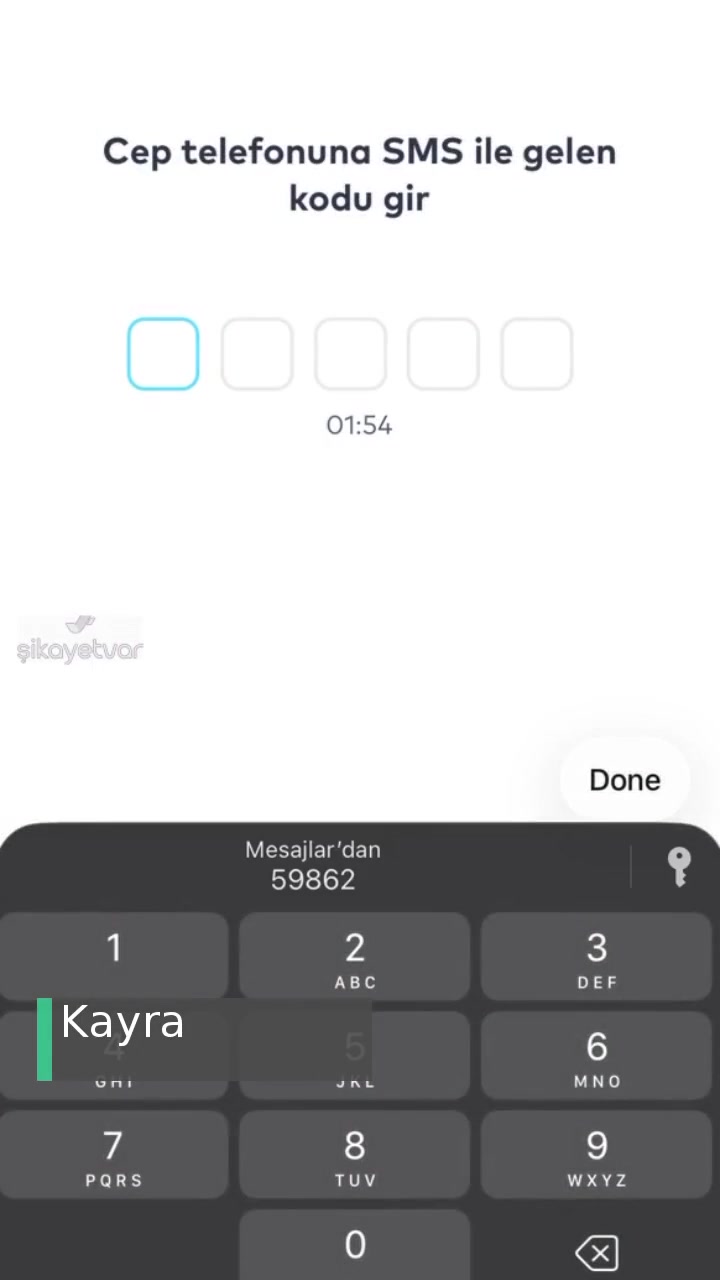Open the passwords key icon
The width and height of the screenshot is (720, 1280).
click(679, 867)
